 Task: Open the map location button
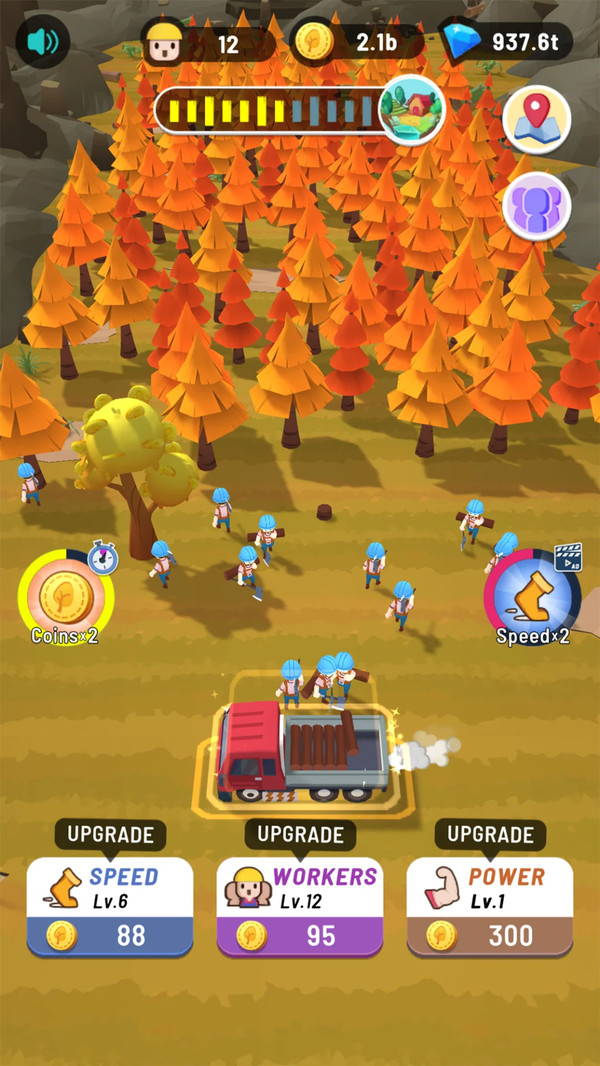(x=537, y=120)
